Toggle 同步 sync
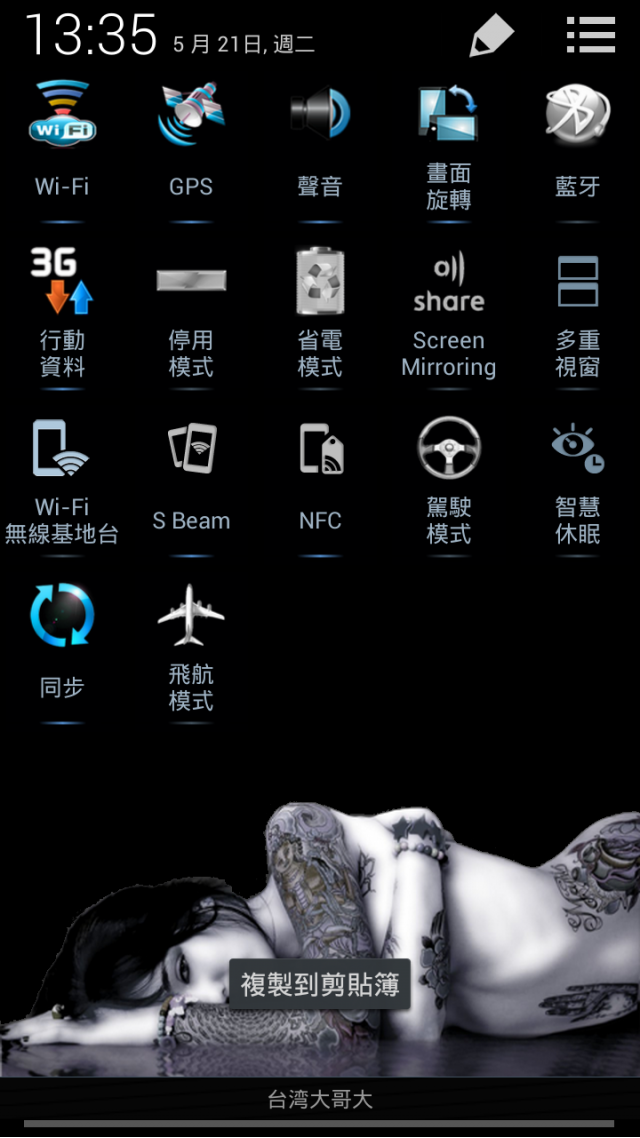This screenshot has width=640, height=1138. pos(62,645)
